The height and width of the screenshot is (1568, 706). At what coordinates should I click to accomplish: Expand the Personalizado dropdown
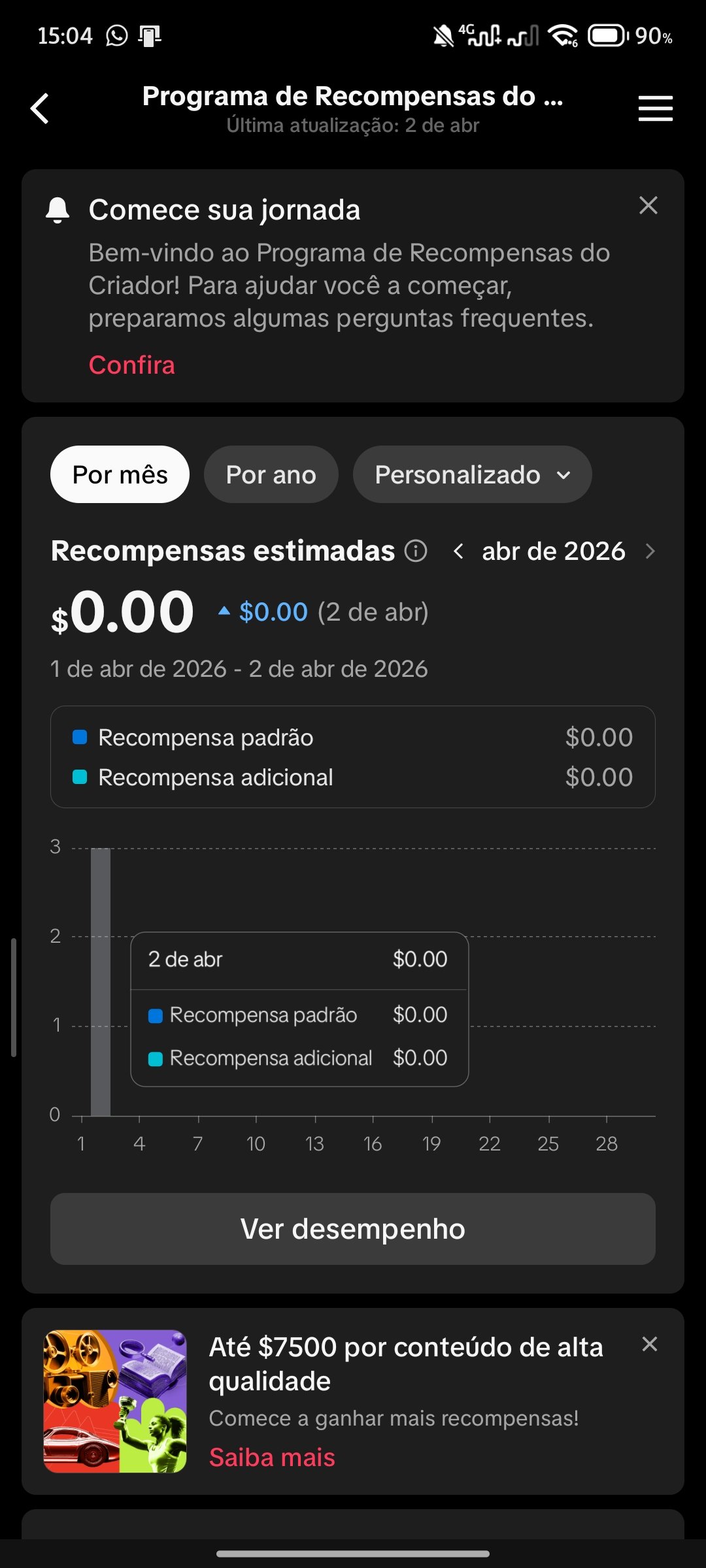pyautogui.click(x=472, y=475)
